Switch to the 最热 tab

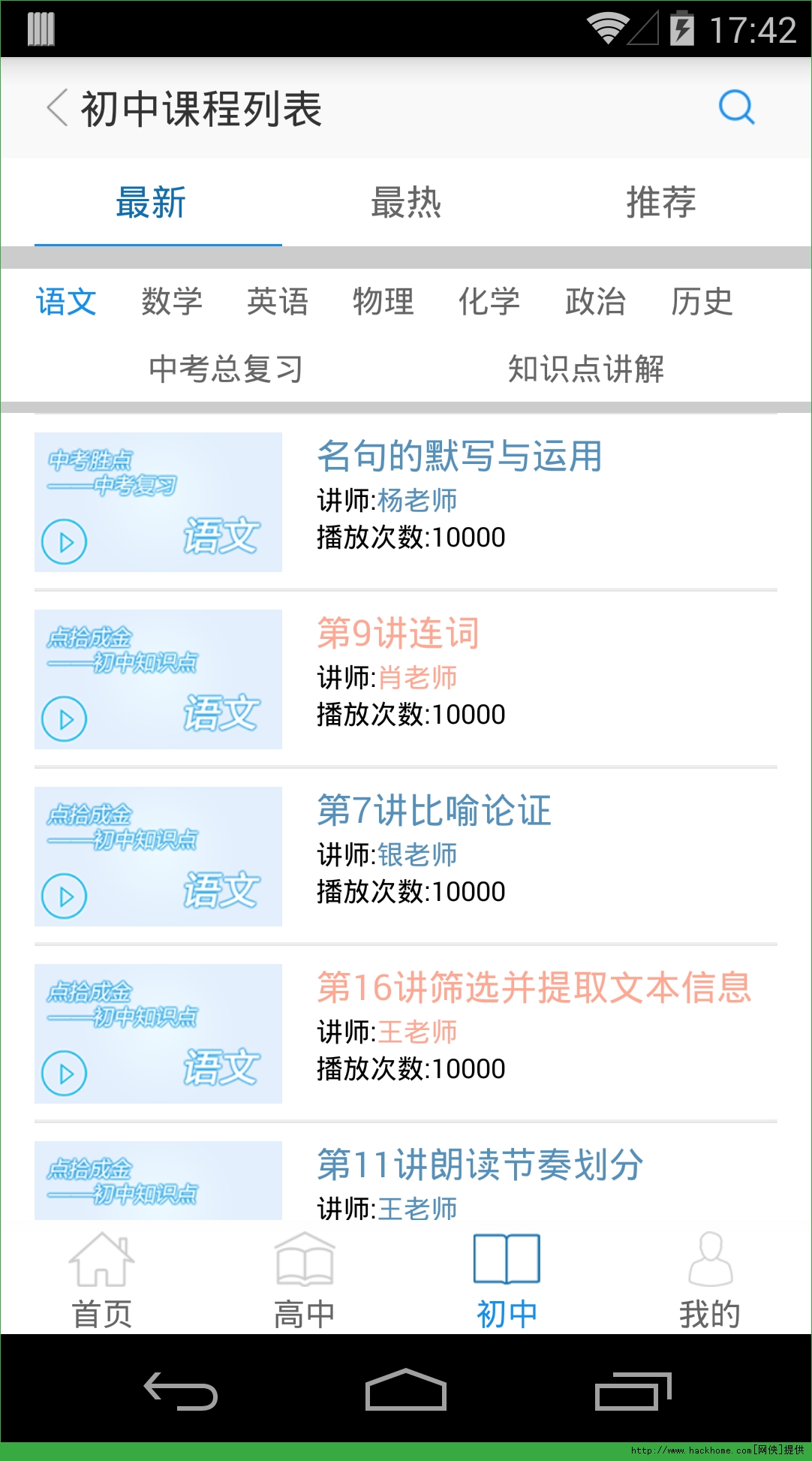[405, 203]
